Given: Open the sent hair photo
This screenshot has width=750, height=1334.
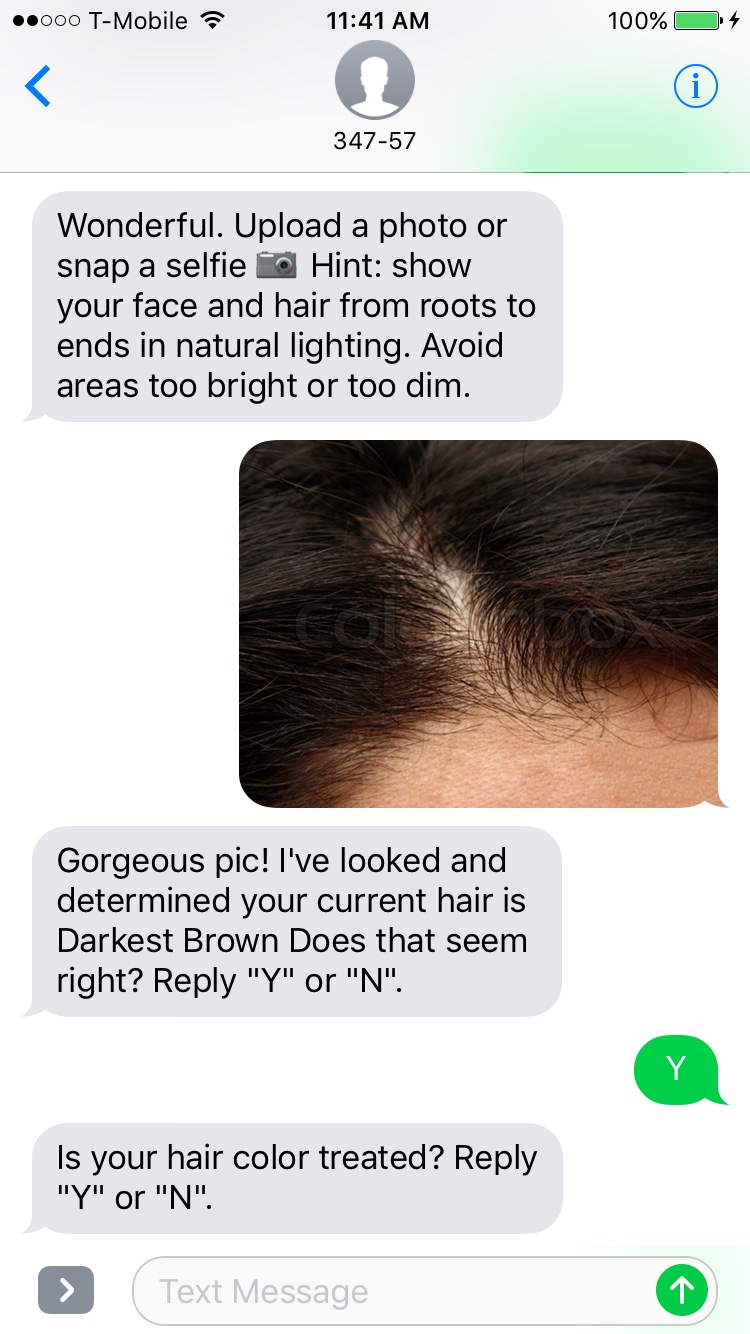Looking at the screenshot, I should (x=478, y=623).
